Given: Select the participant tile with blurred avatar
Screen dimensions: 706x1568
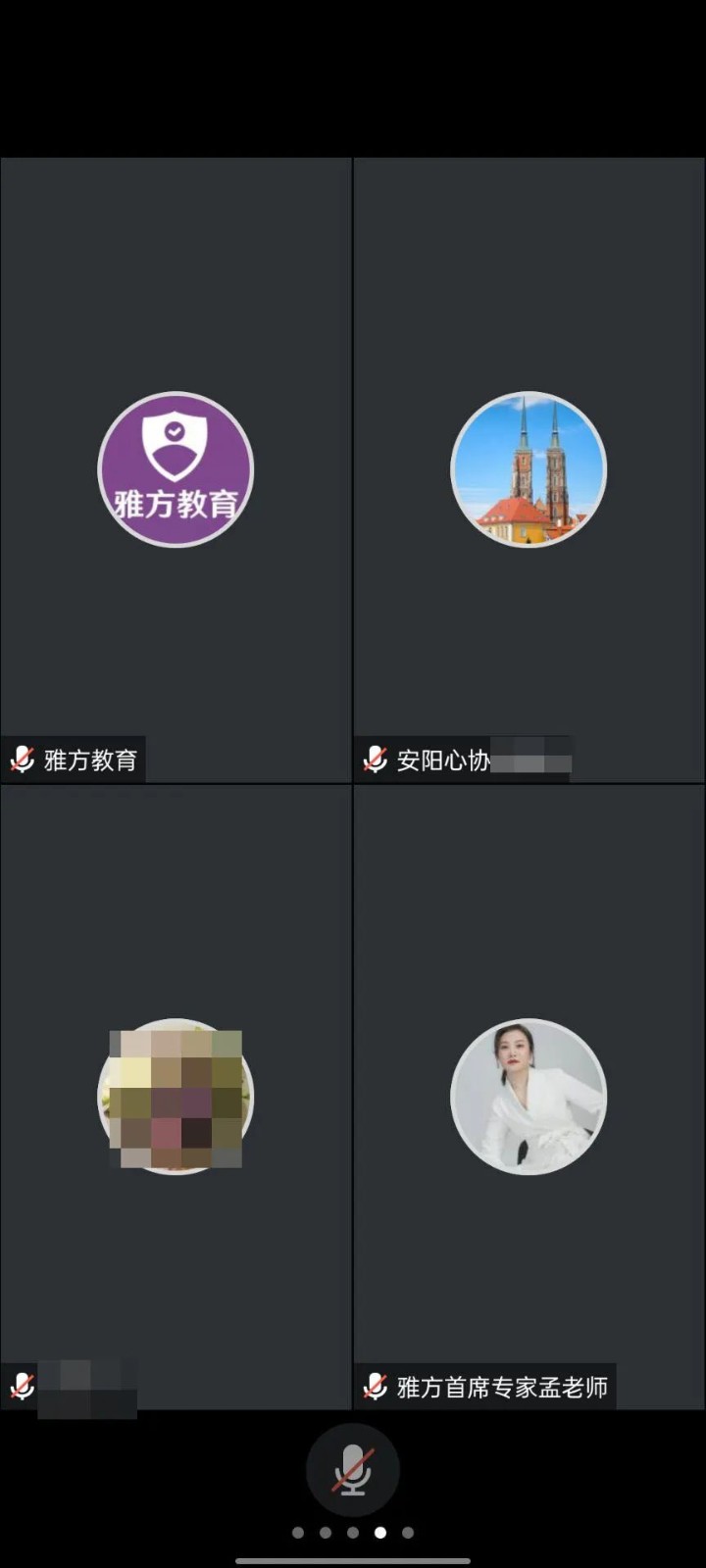Looking at the screenshot, I should tap(176, 1096).
